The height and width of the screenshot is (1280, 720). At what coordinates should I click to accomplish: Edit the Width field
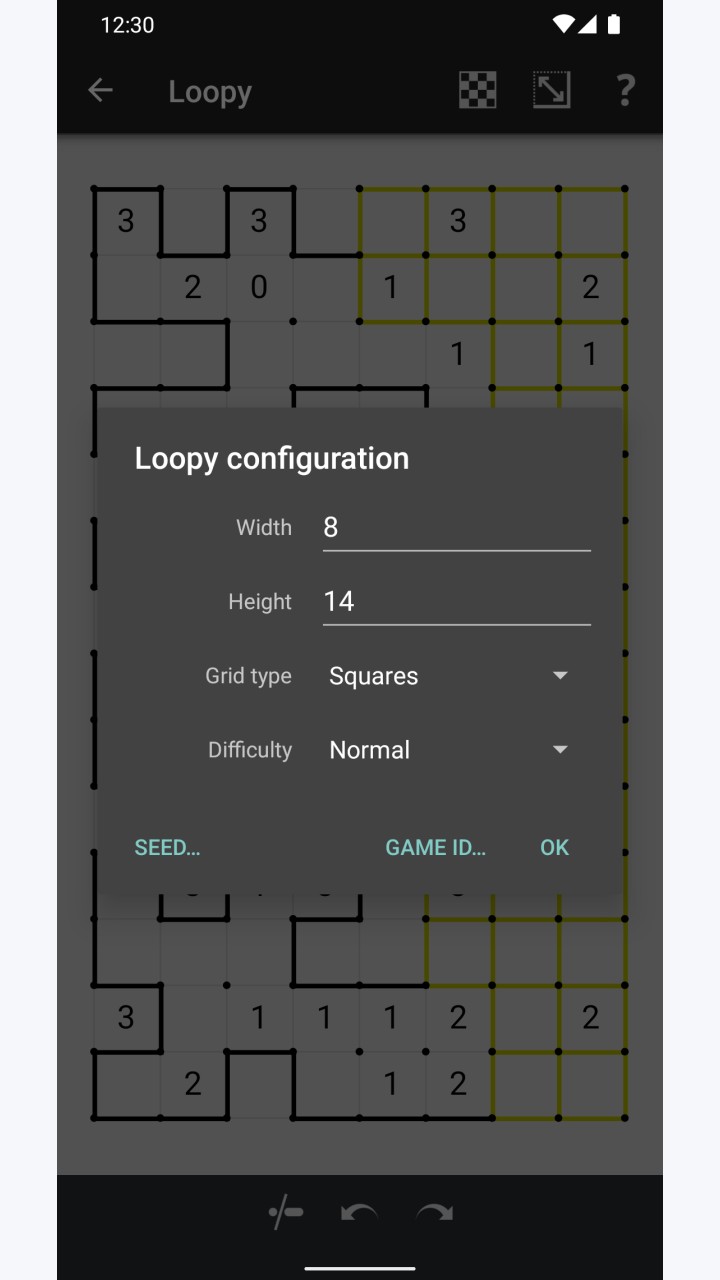pos(456,527)
